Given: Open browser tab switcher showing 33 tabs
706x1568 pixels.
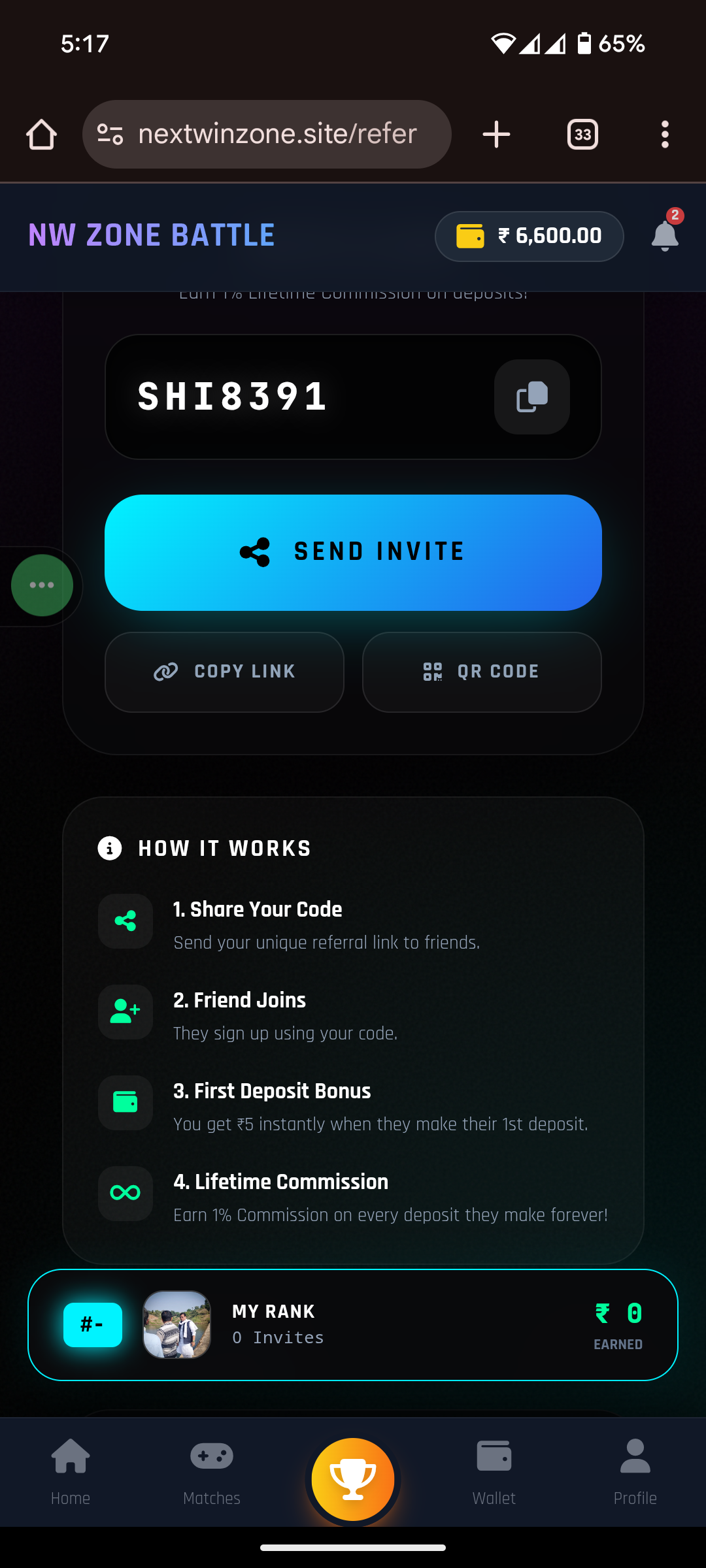Looking at the screenshot, I should 582,134.
